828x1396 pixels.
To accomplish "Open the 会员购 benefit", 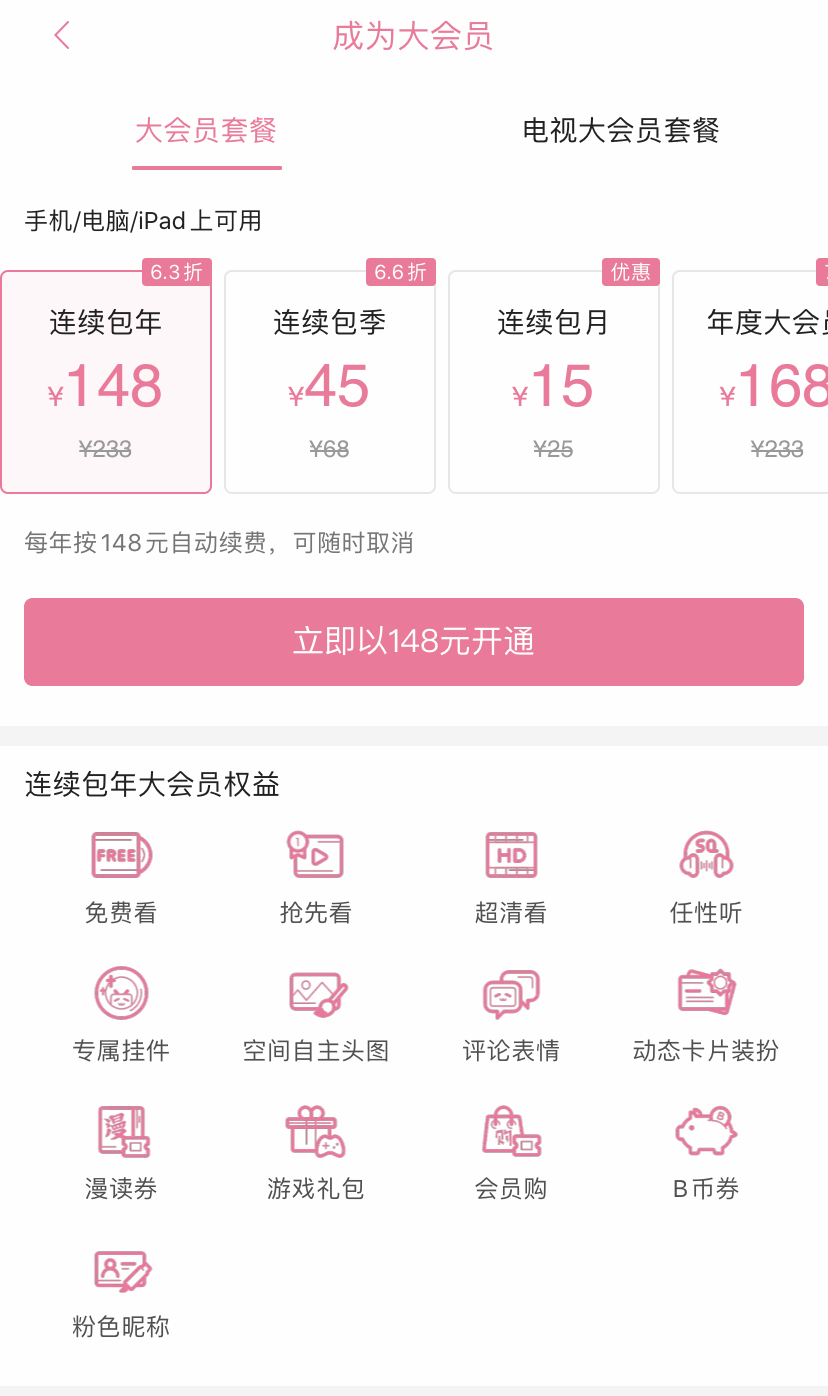I will pos(511,1151).
